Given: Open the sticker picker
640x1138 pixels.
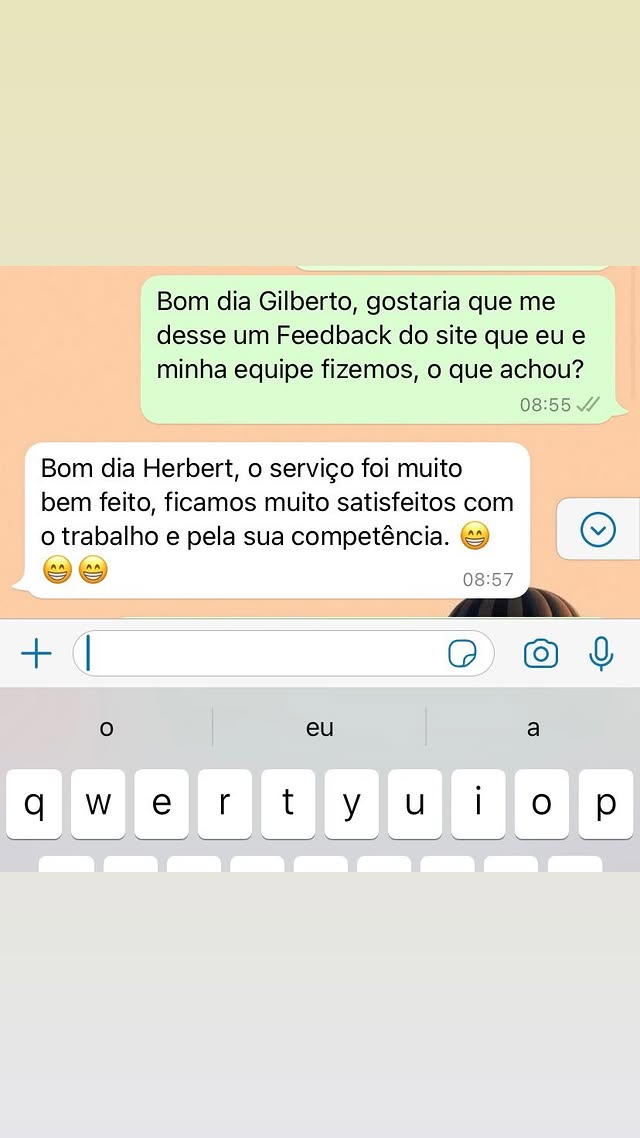Looking at the screenshot, I should tap(462, 654).
